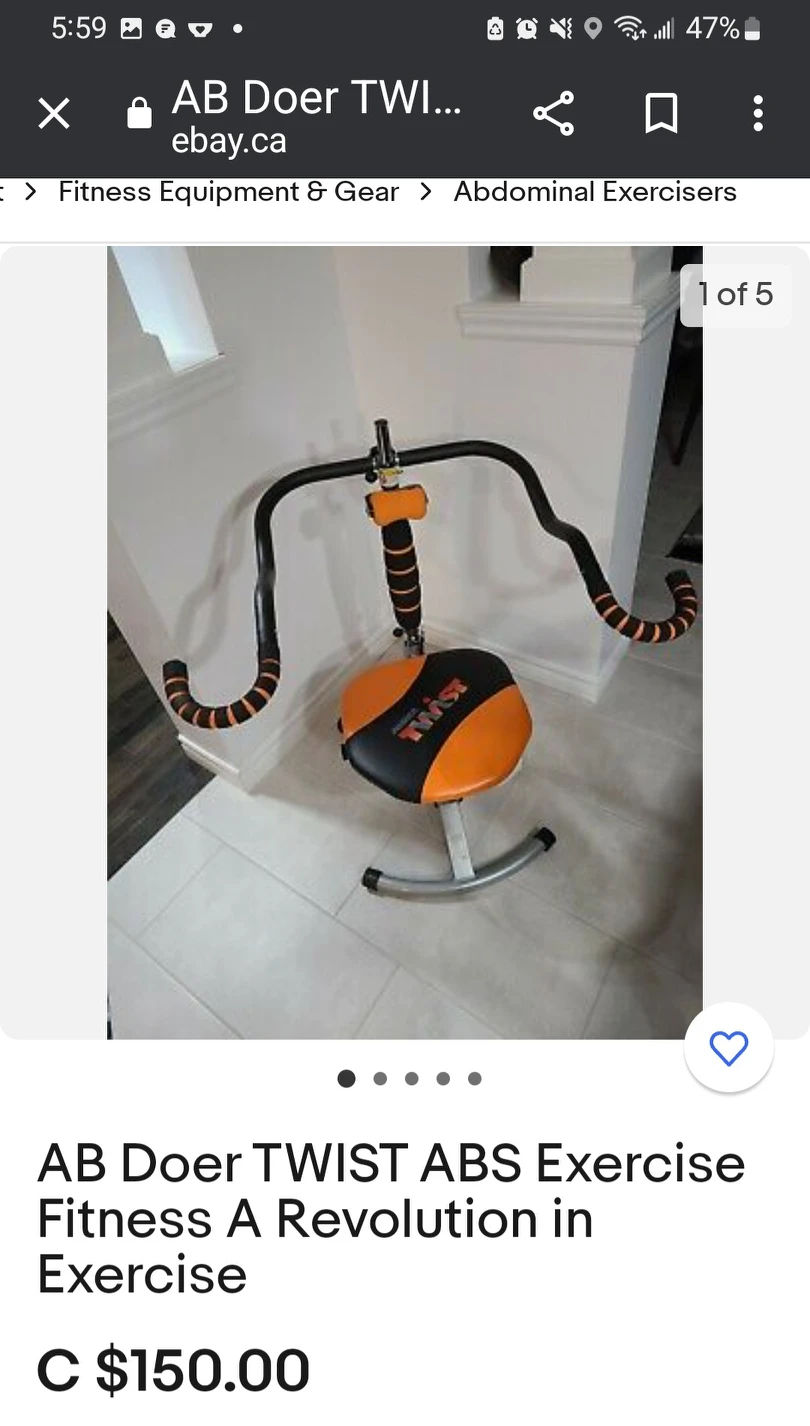Toggle the heart to watch this item
Image resolution: width=810 pixels, height=1426 pixels.
pyautogui.click(x=729, y=1048)
